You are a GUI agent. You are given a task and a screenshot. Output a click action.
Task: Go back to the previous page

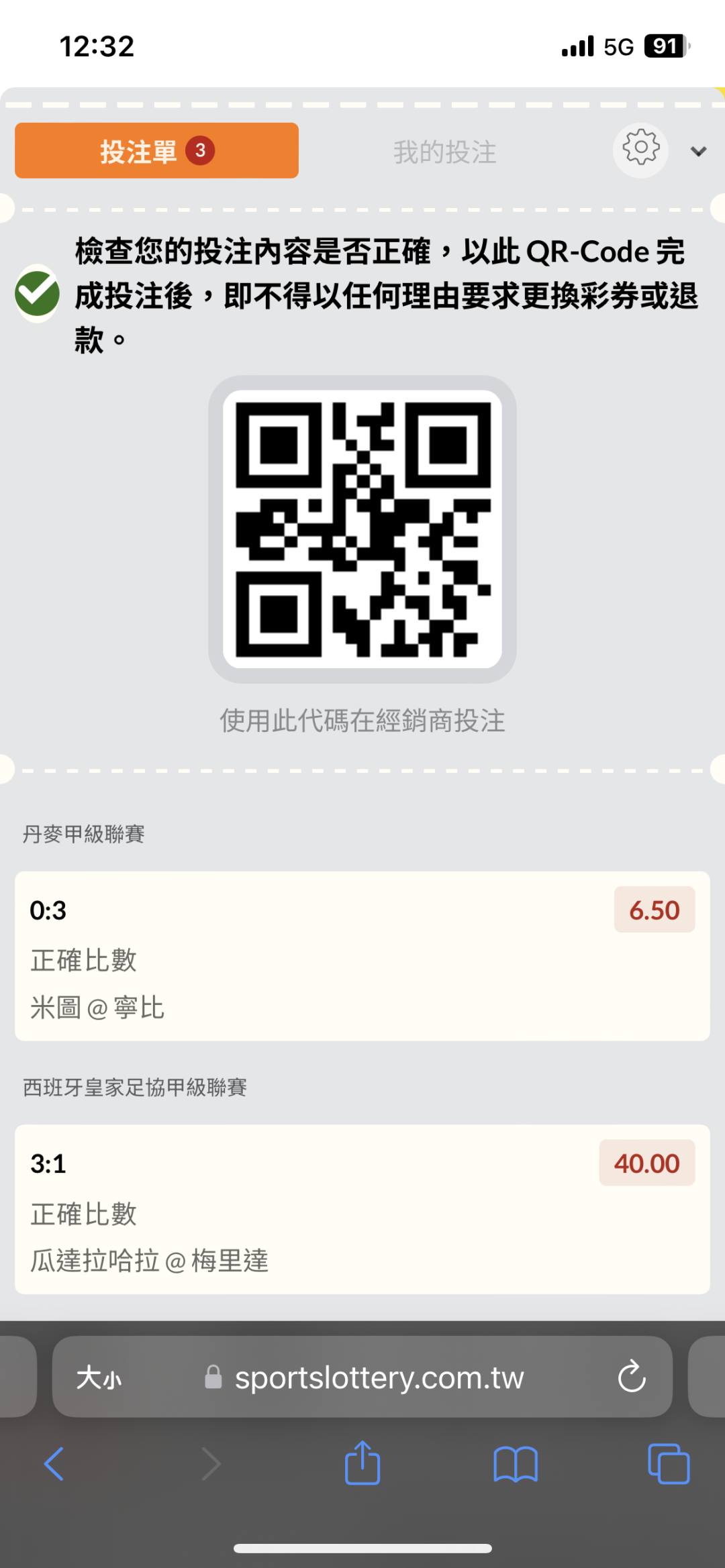(54, 1463)
